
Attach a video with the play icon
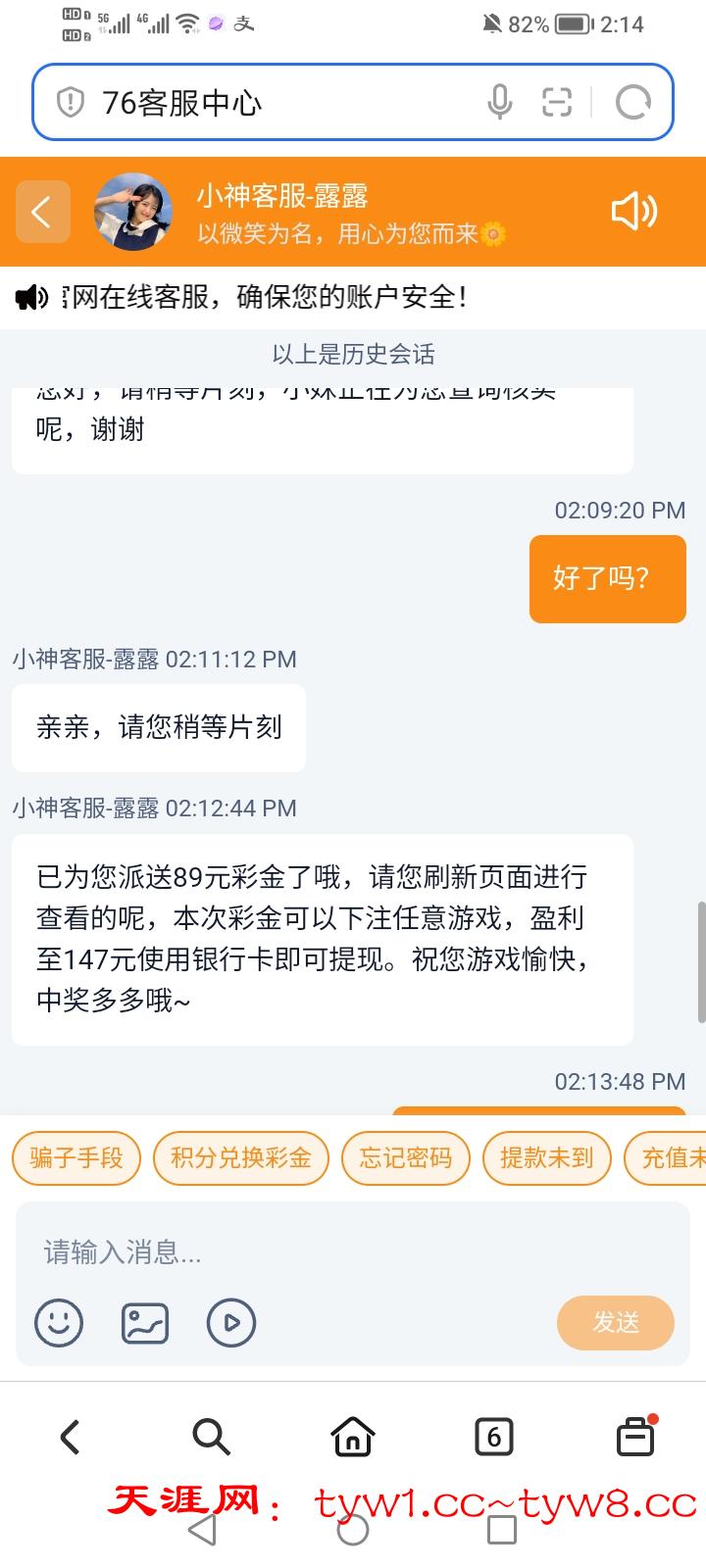[231, 1322]
